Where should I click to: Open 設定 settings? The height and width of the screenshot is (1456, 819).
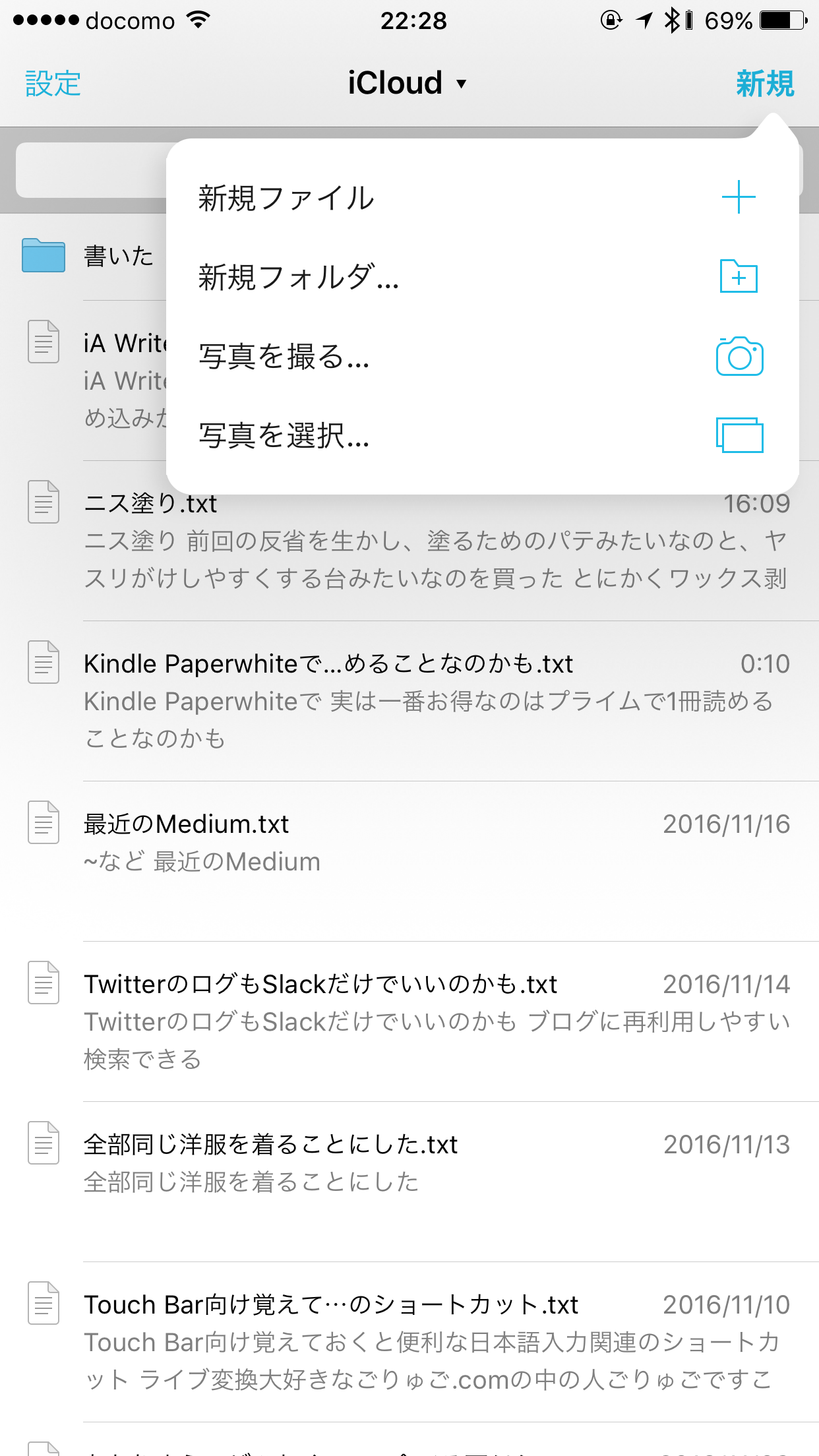coord(53,84)
